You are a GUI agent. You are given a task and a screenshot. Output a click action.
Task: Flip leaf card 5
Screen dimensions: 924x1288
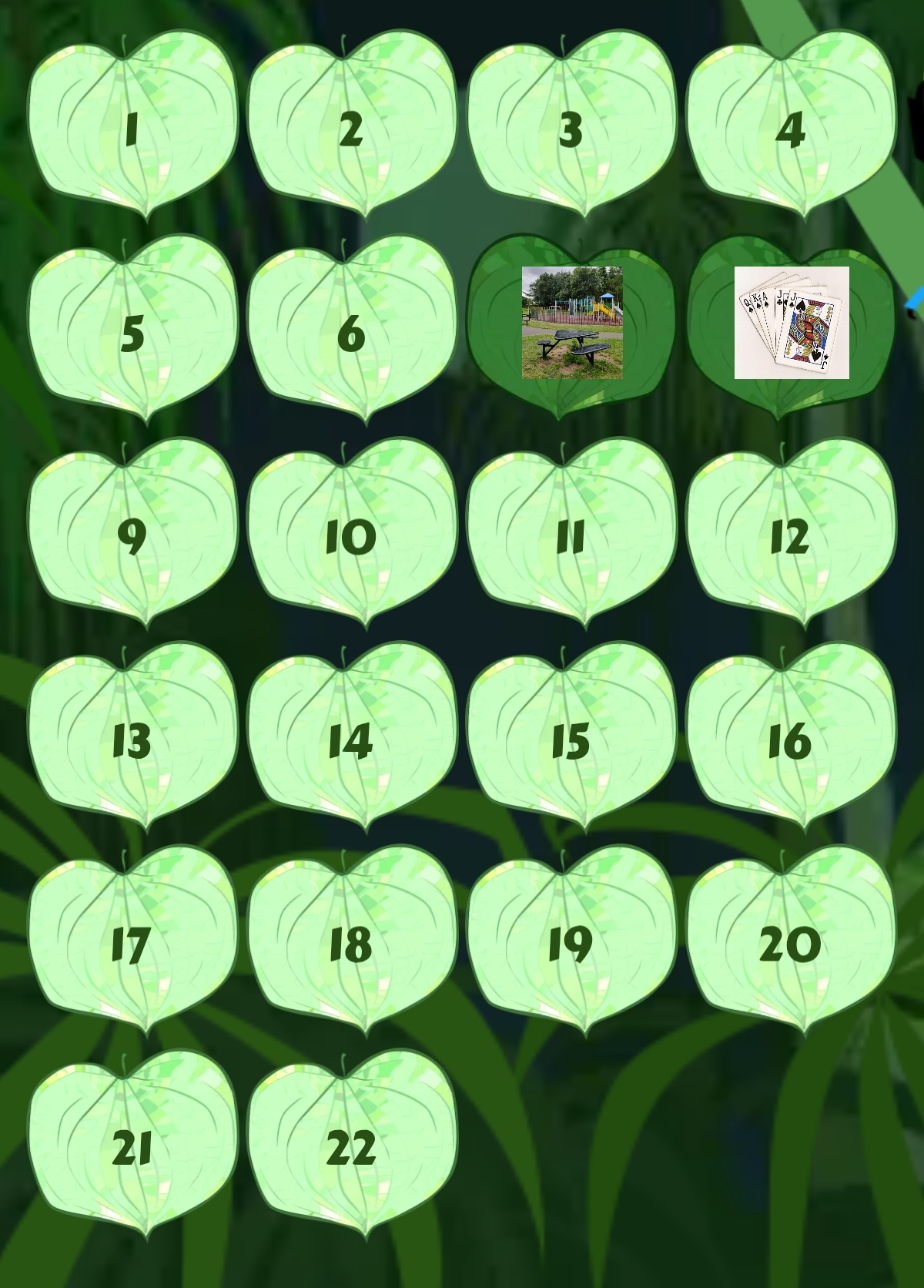pos(132,332)
